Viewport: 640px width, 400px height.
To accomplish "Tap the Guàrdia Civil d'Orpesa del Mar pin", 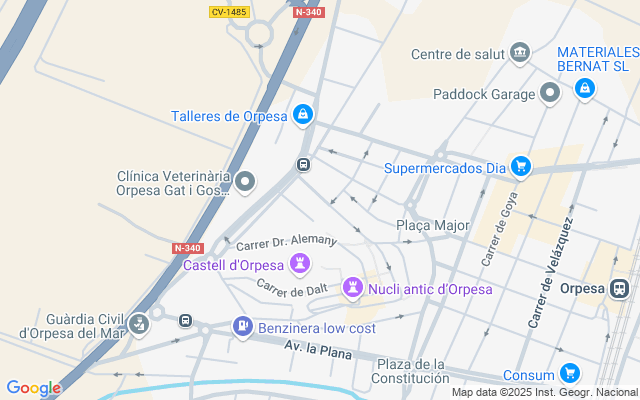I will (138, 323).
